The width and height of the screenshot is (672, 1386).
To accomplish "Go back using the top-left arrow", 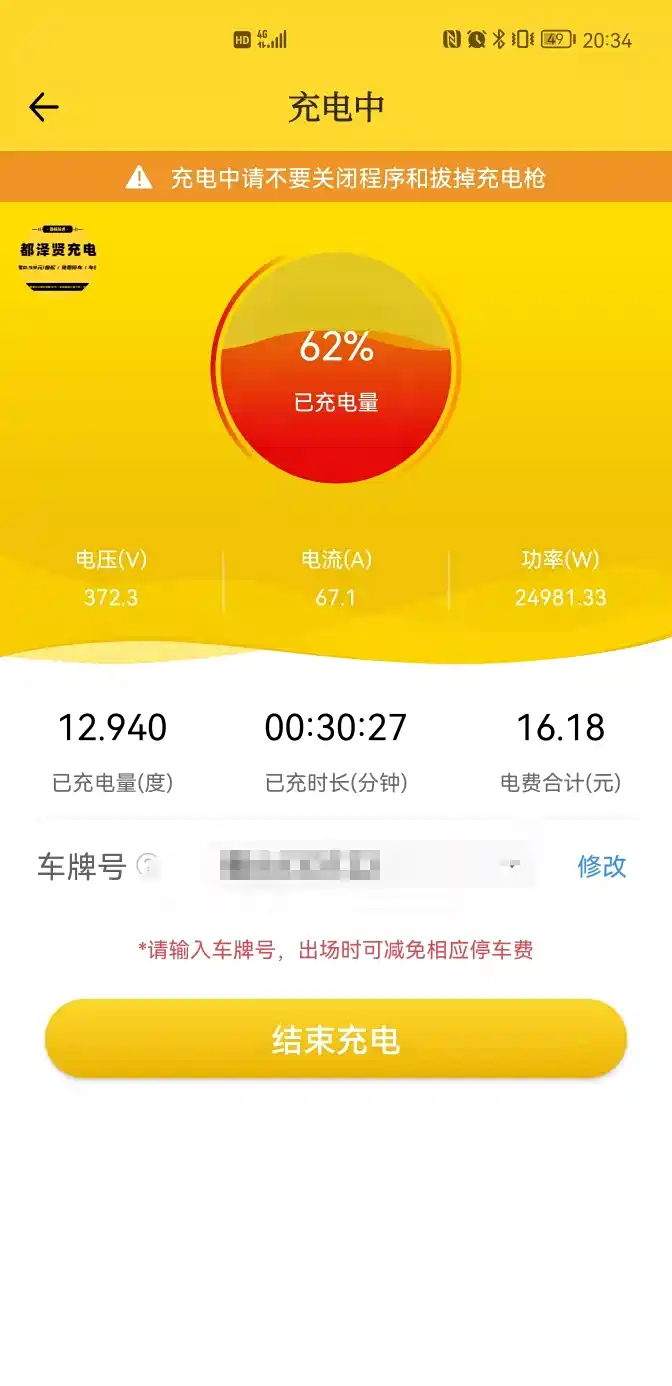I will (43, 107).
